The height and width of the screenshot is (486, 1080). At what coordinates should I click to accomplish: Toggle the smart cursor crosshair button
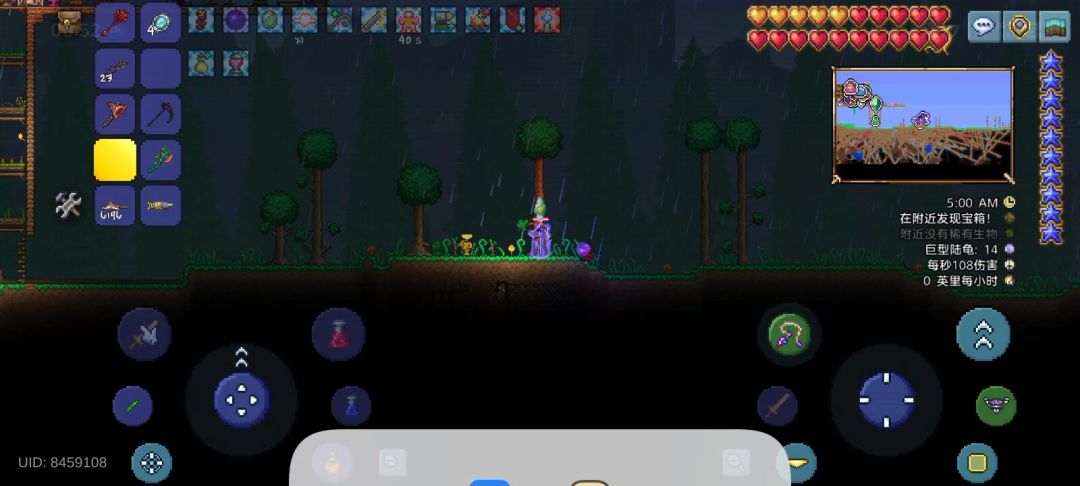(152, 462)
